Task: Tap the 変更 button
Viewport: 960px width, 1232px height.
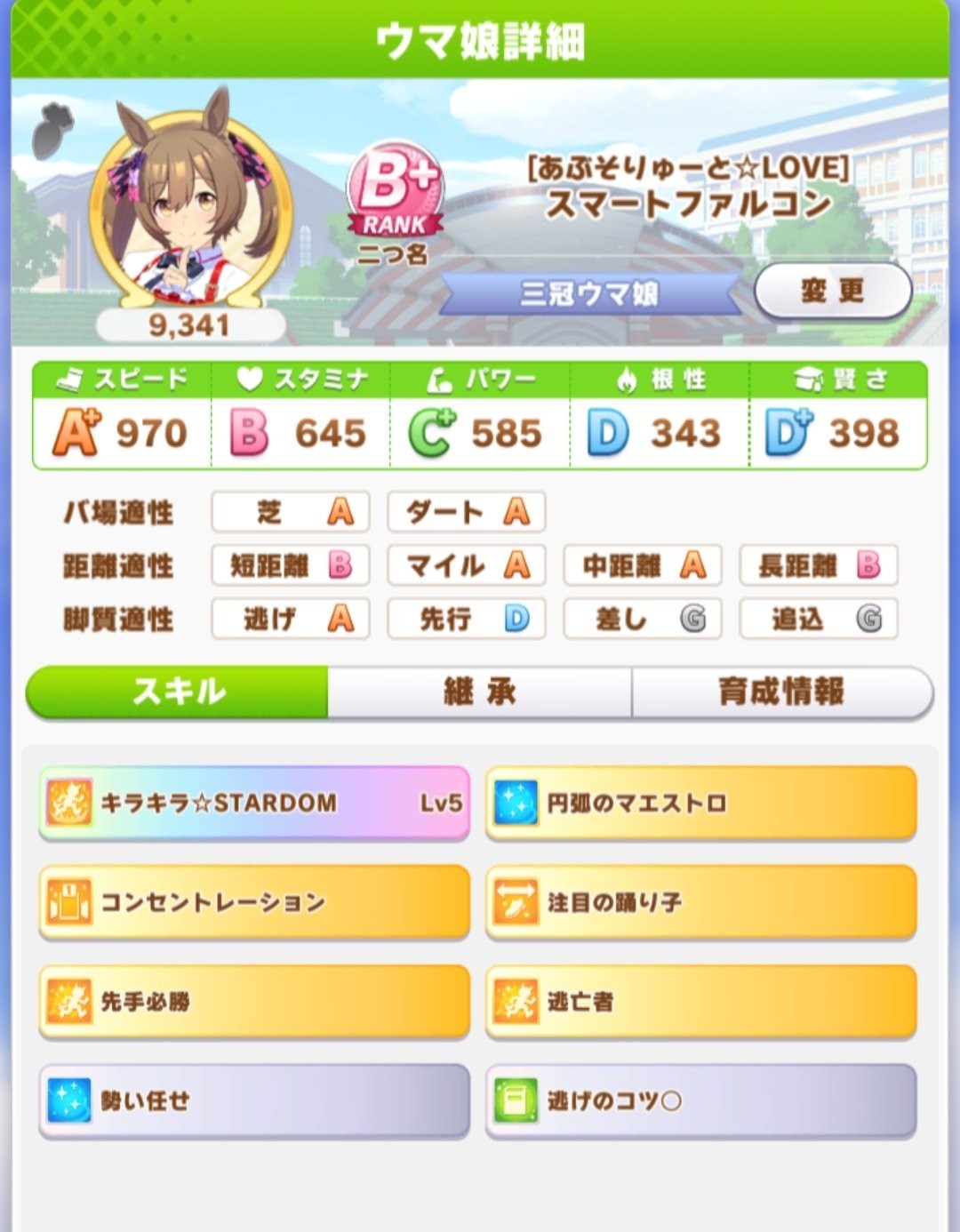Action: pos(832,291)
